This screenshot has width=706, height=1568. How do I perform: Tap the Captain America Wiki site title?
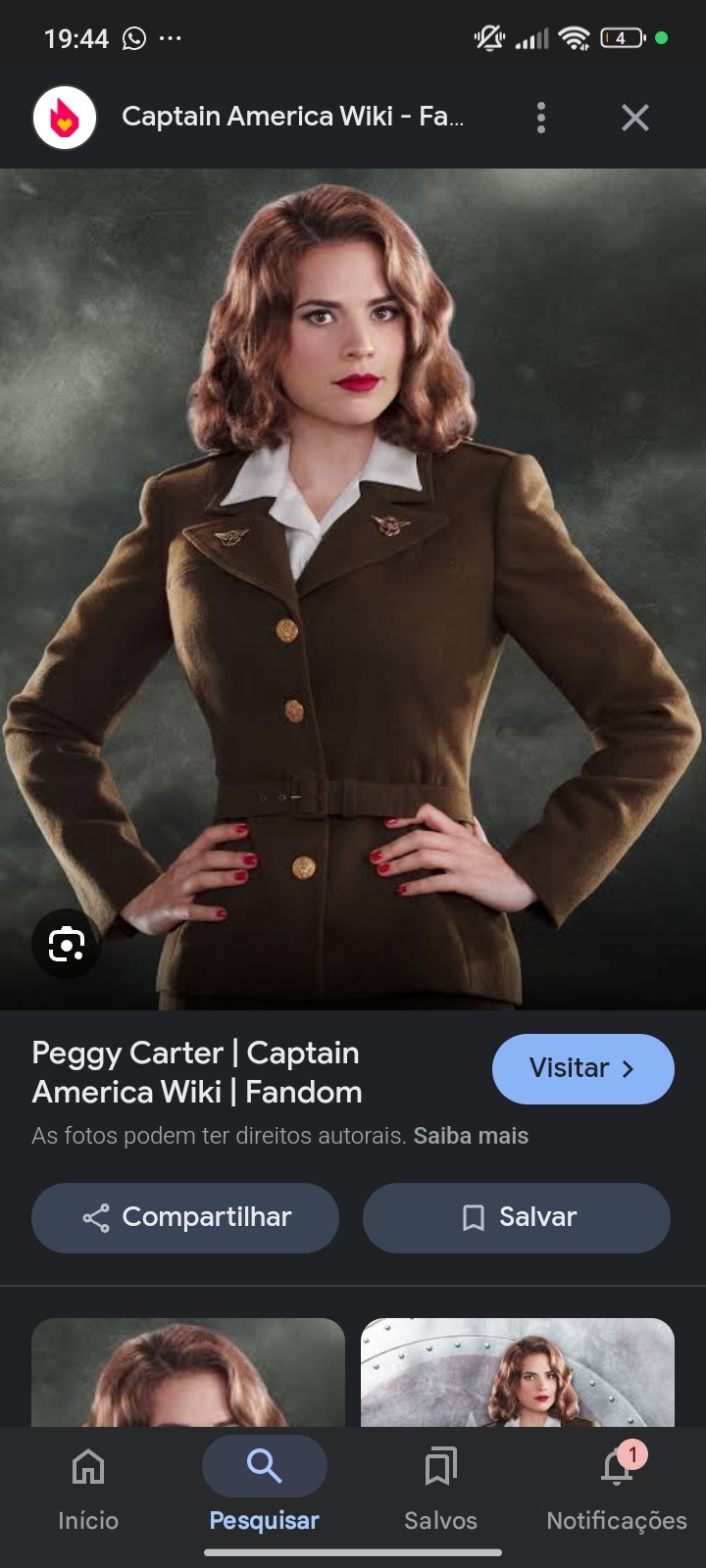[292, 117]
